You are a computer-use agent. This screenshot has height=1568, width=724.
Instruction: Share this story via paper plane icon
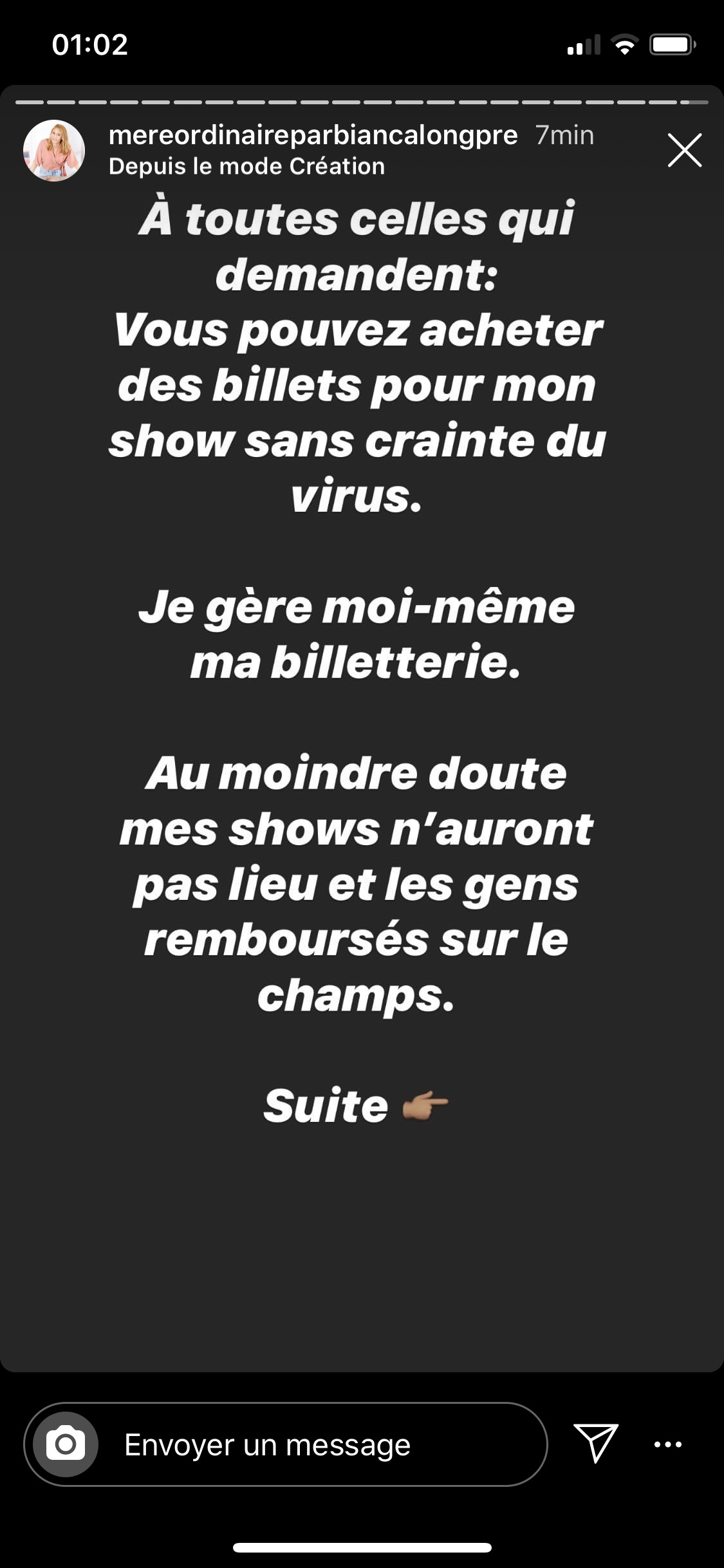click(595, 1443)
